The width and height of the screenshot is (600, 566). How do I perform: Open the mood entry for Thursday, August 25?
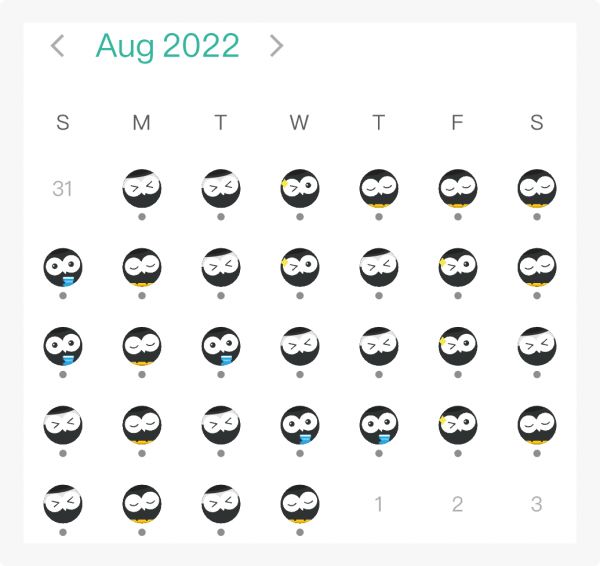click(x=378, y=425)
